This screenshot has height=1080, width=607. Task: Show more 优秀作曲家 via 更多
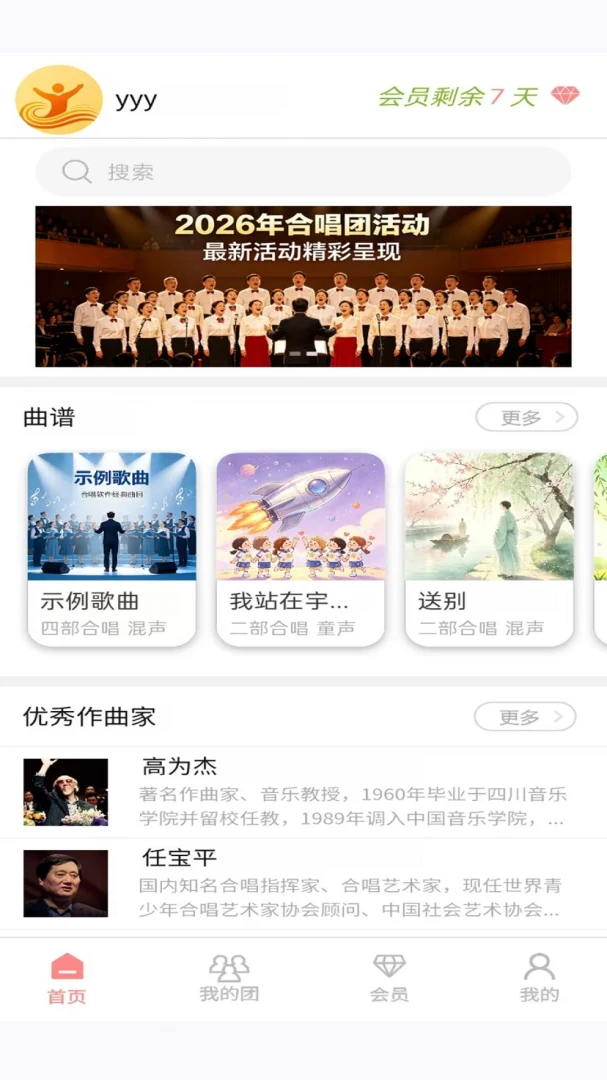tap(526, 717)
